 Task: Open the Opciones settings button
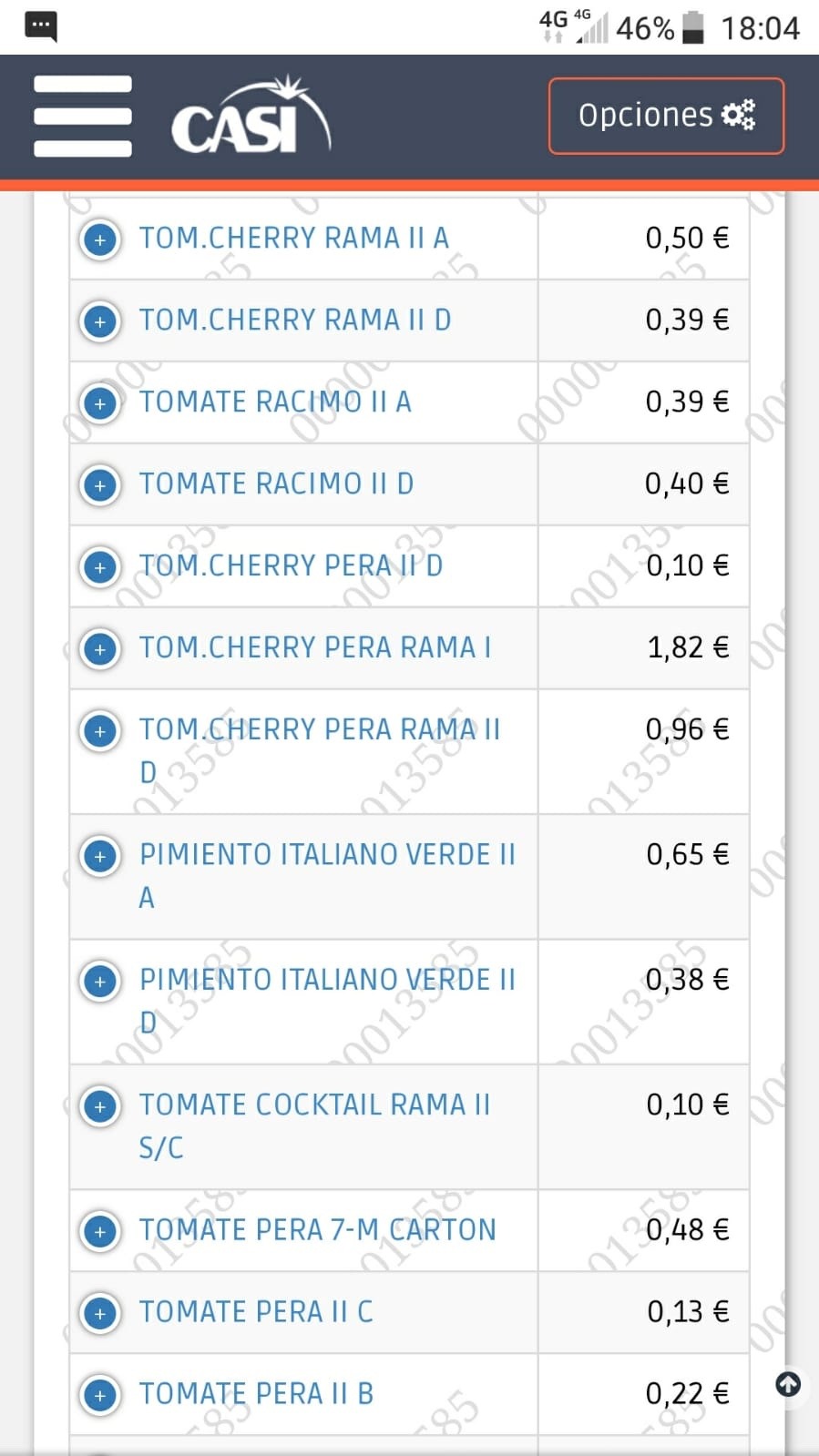click(666, 116)
